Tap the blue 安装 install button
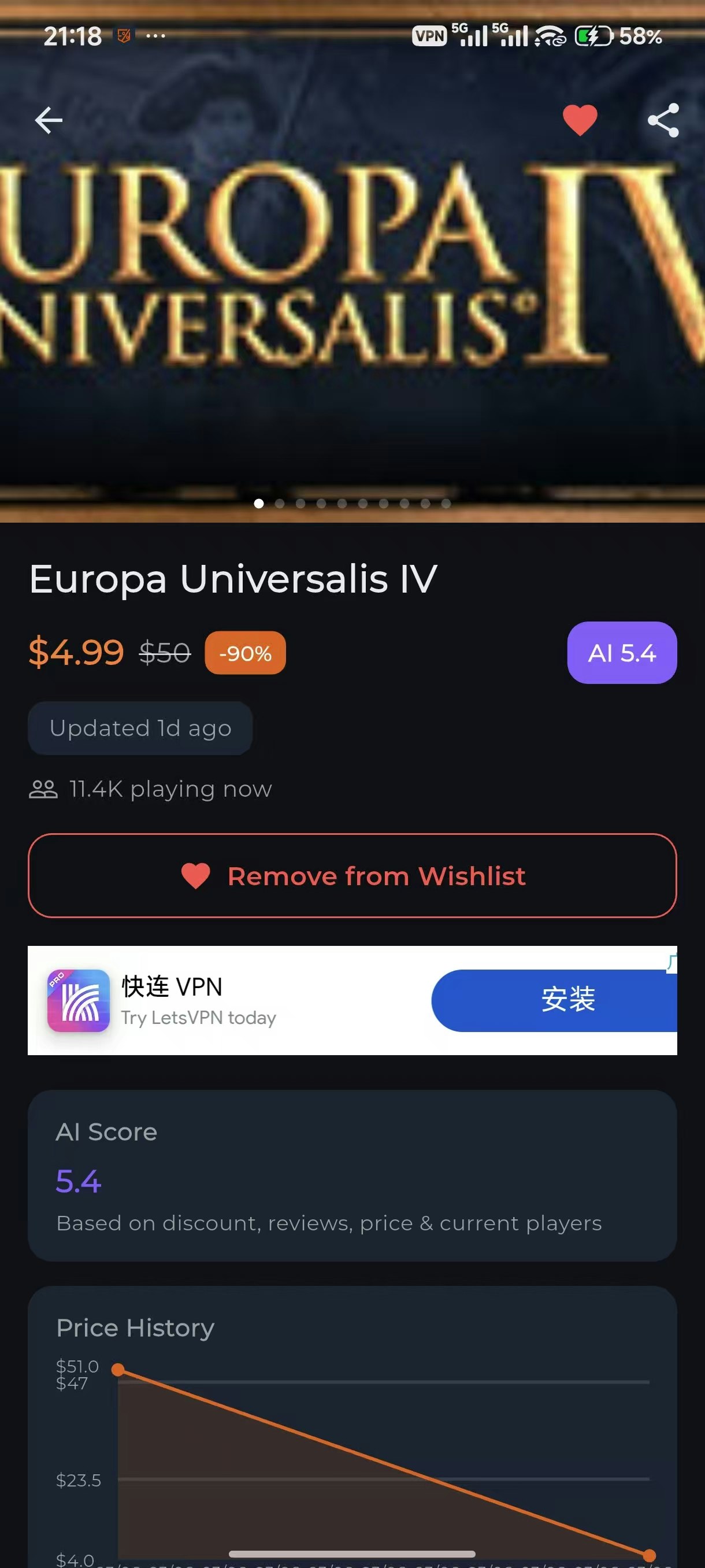 [555, 1000]
